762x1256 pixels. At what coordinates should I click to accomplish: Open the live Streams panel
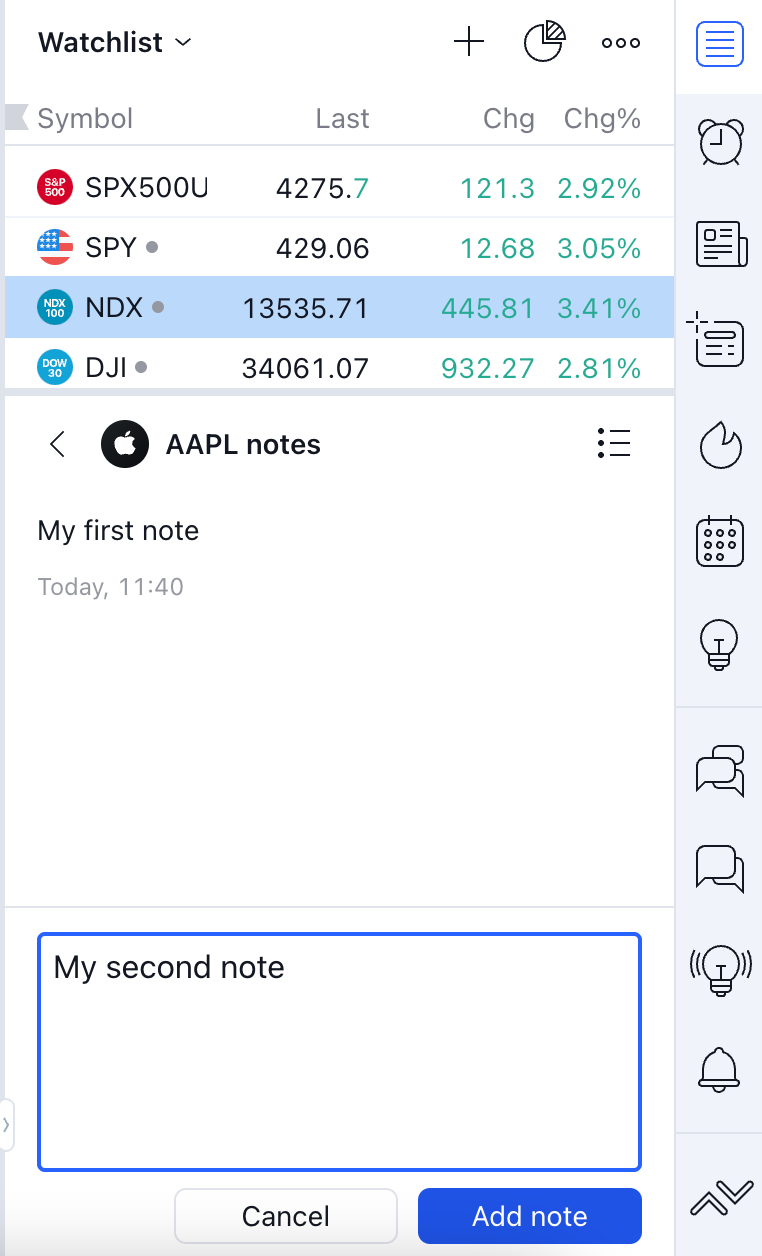click(719, 968)
